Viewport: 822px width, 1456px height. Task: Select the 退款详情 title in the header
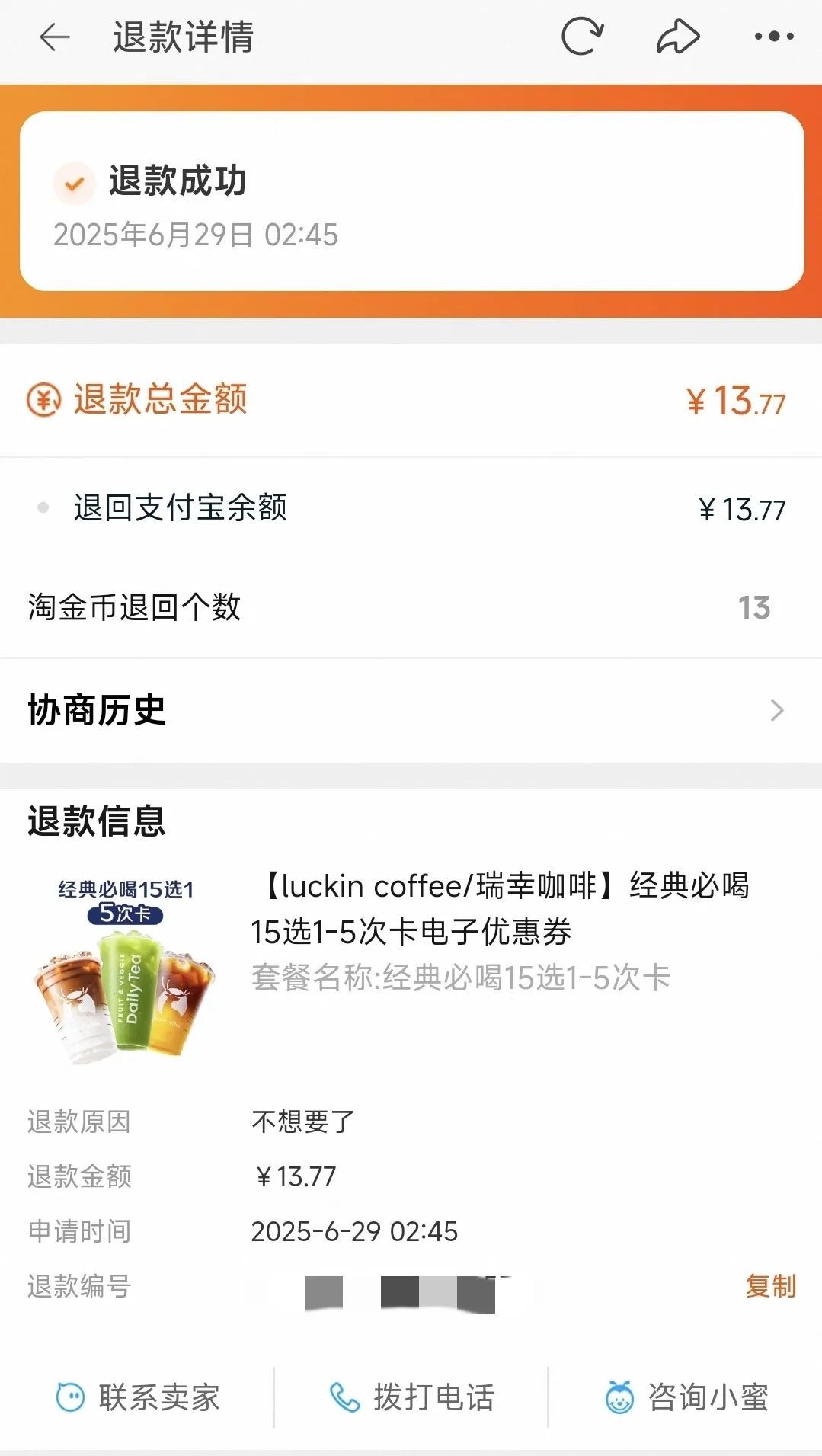183,36
